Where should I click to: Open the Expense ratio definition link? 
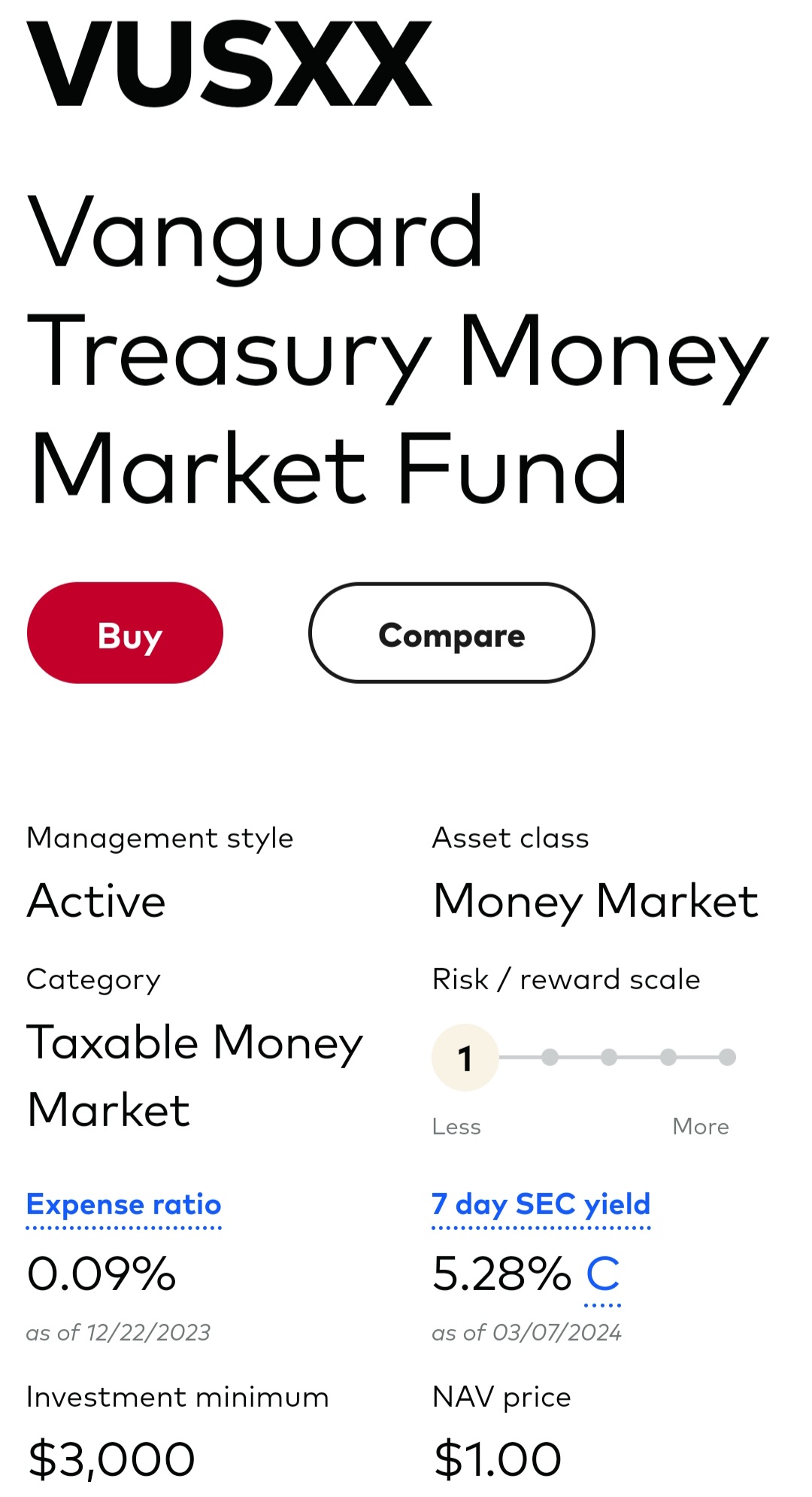coord(124,1204)
